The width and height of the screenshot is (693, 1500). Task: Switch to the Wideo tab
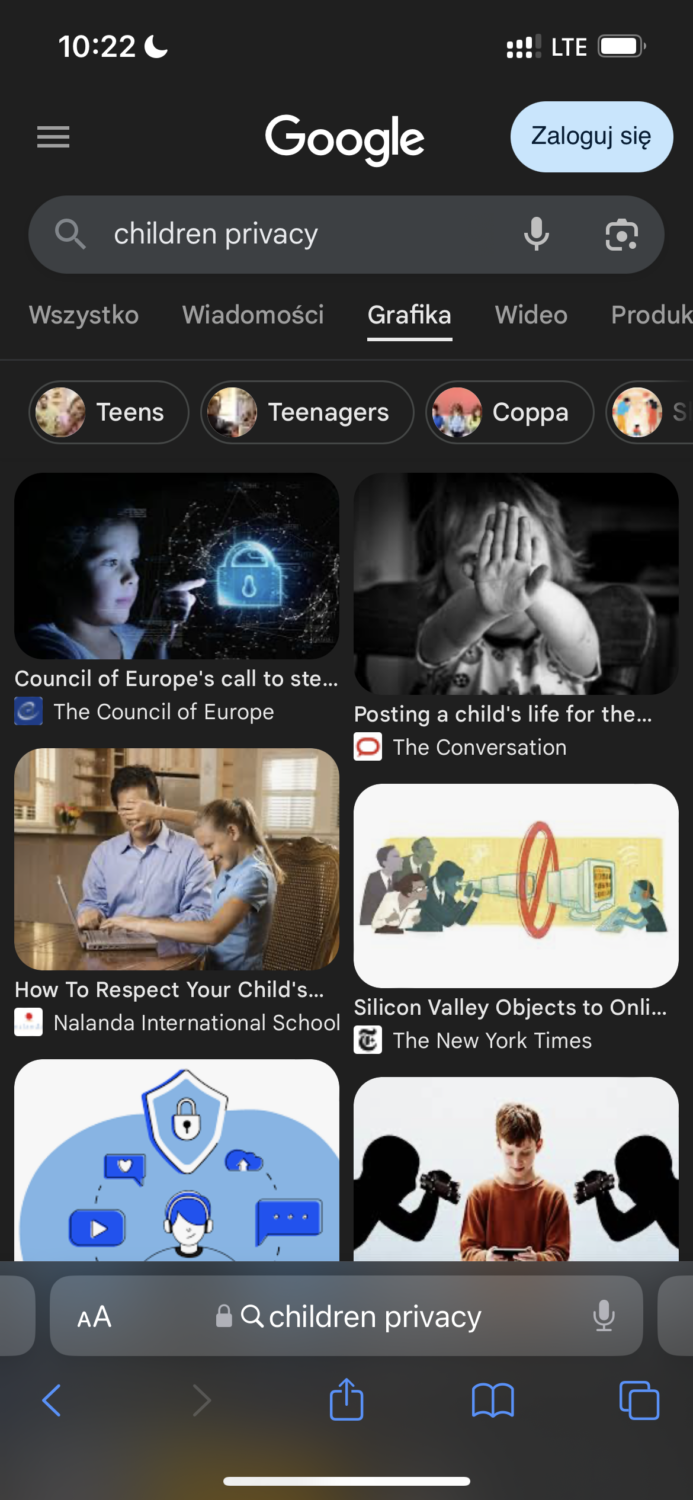(531, 315)
